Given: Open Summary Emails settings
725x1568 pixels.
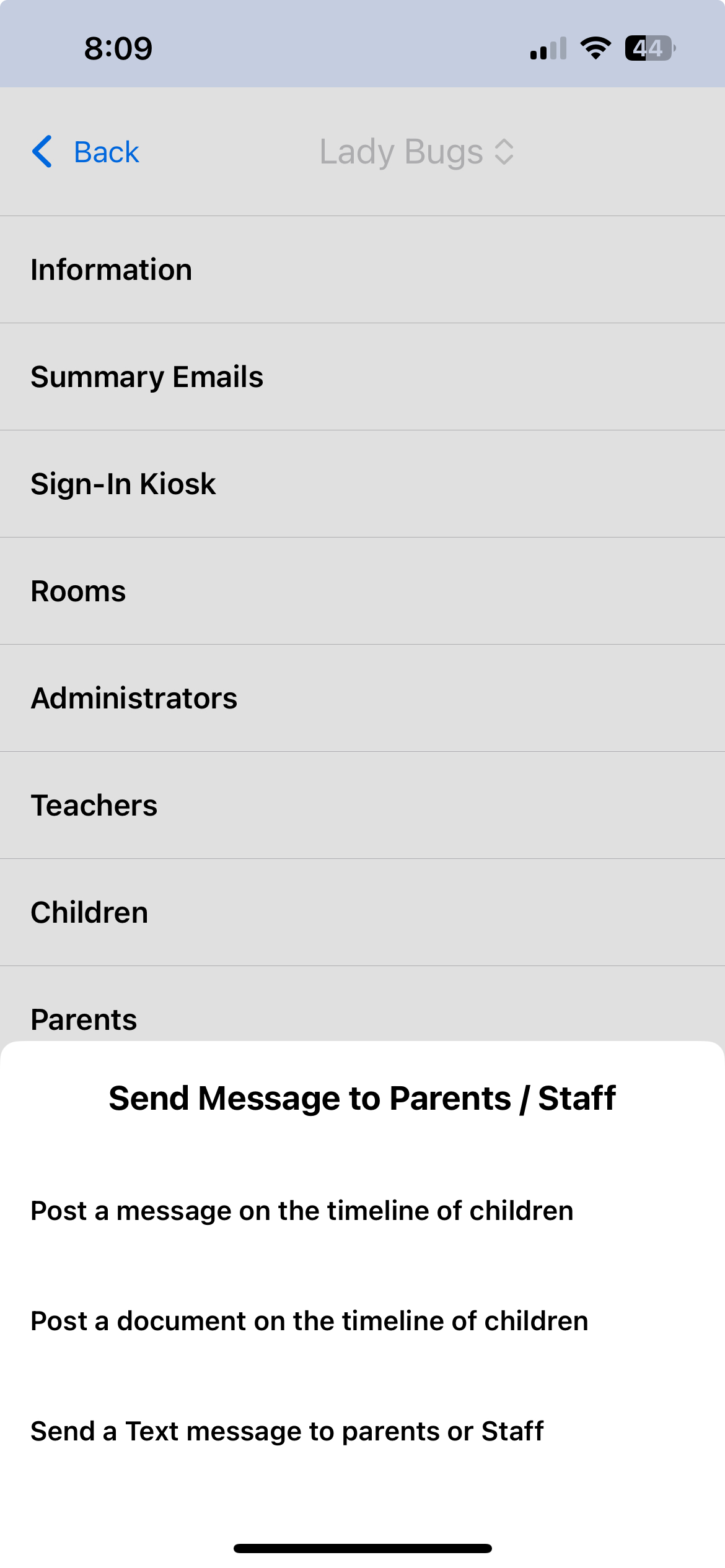Looking at the screenshot, I should (x=362, y=377).
